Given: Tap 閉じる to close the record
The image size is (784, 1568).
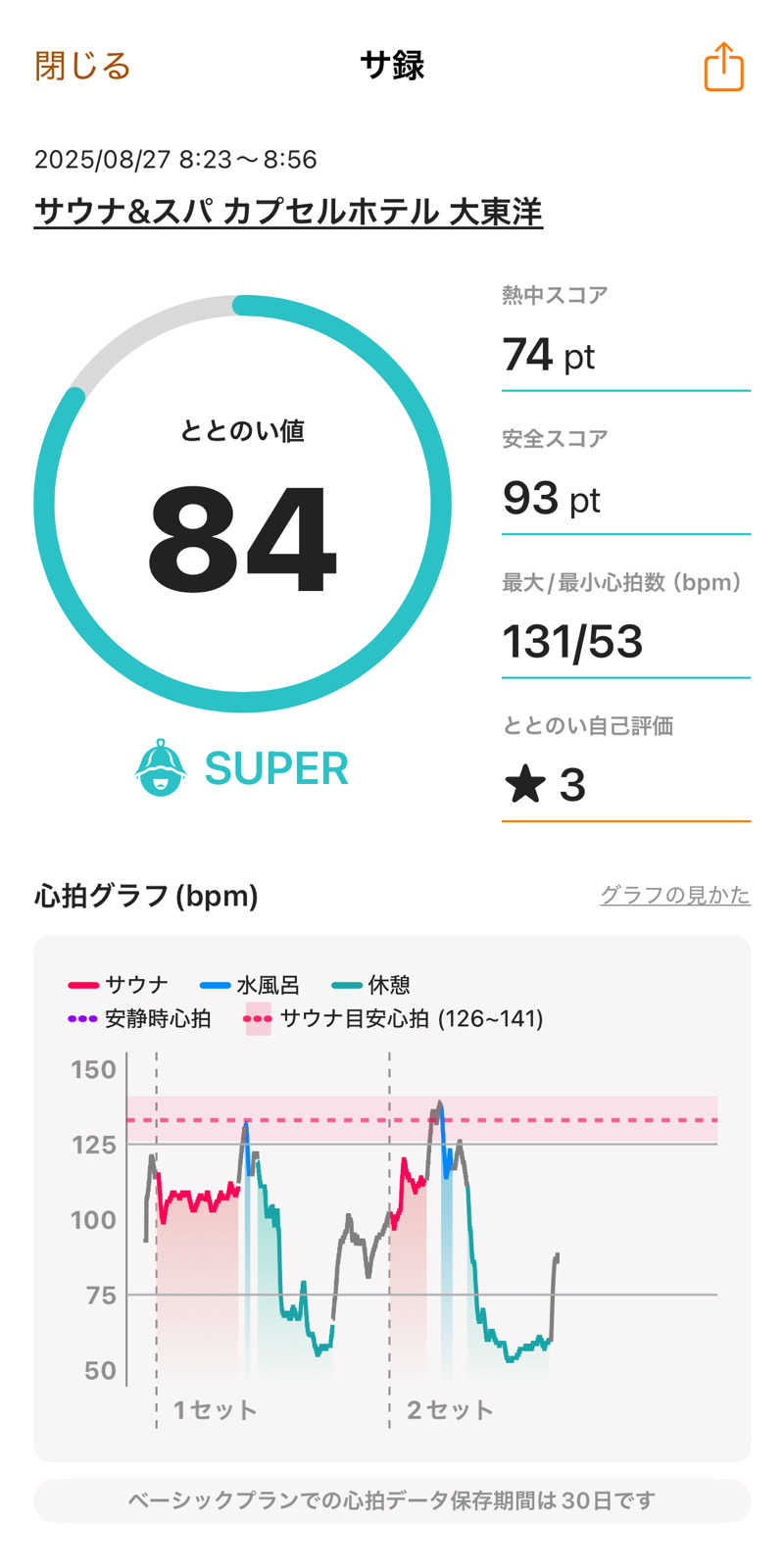Looking at the screenshot, I should (x=82, y=67).
